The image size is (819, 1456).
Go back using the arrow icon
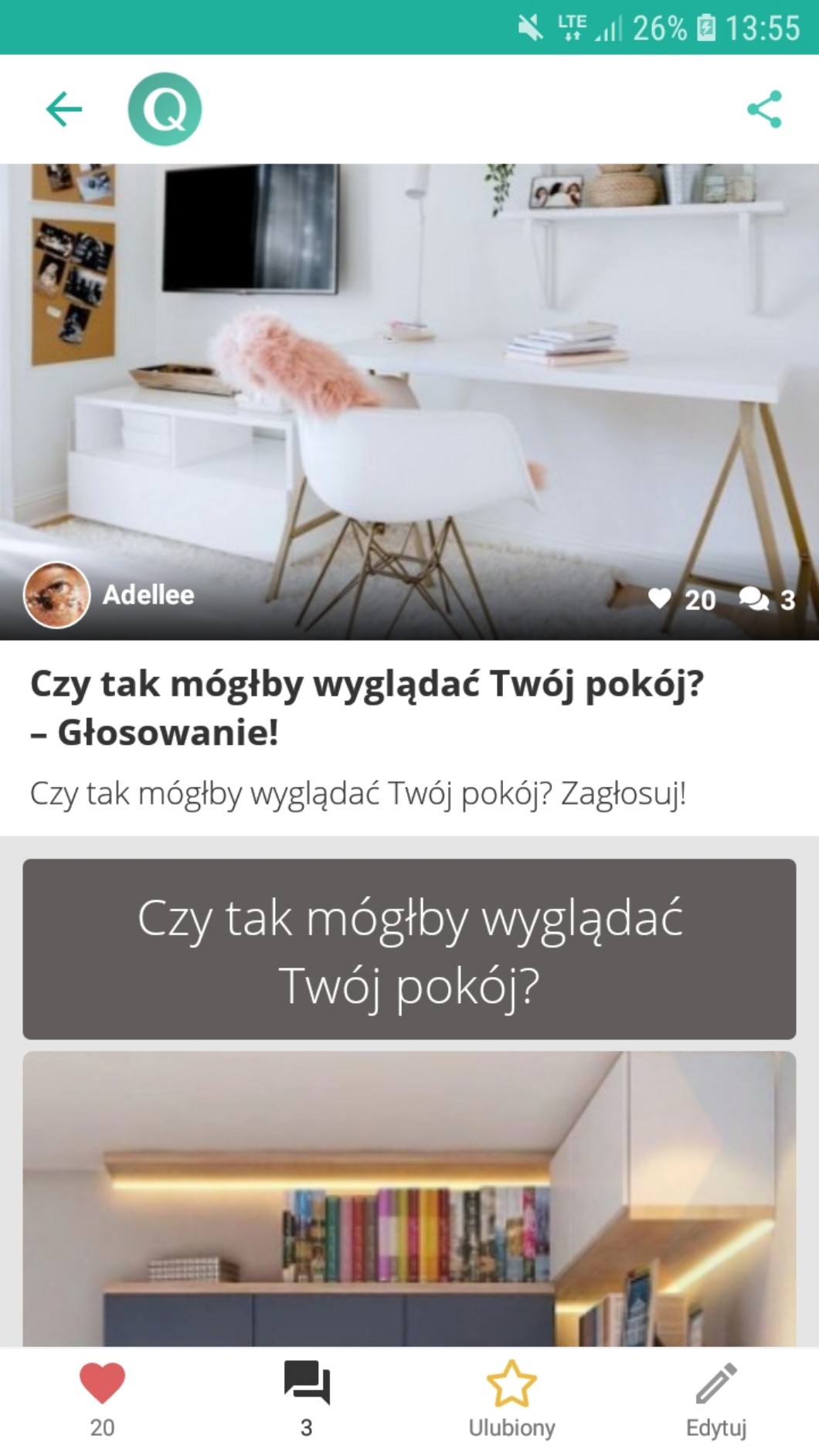pyautogui.click(x=64, y=109)
